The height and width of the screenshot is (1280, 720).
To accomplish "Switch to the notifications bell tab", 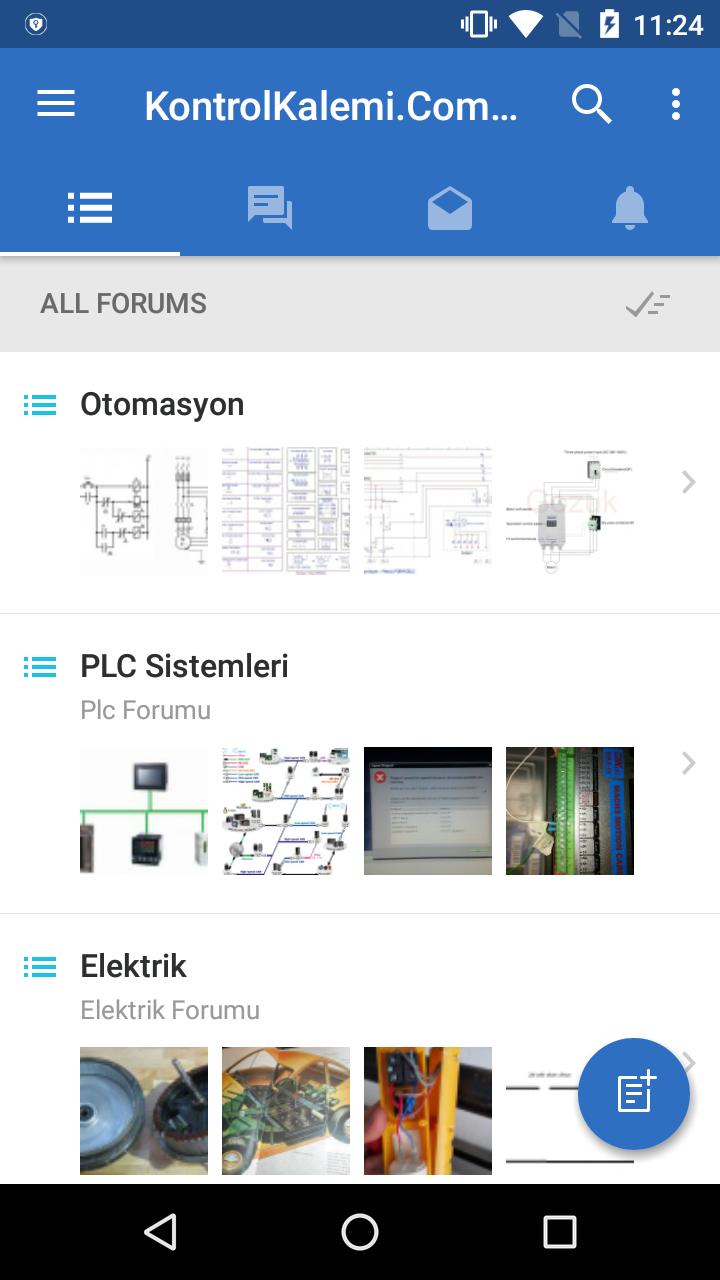I will tap(630, 208).
